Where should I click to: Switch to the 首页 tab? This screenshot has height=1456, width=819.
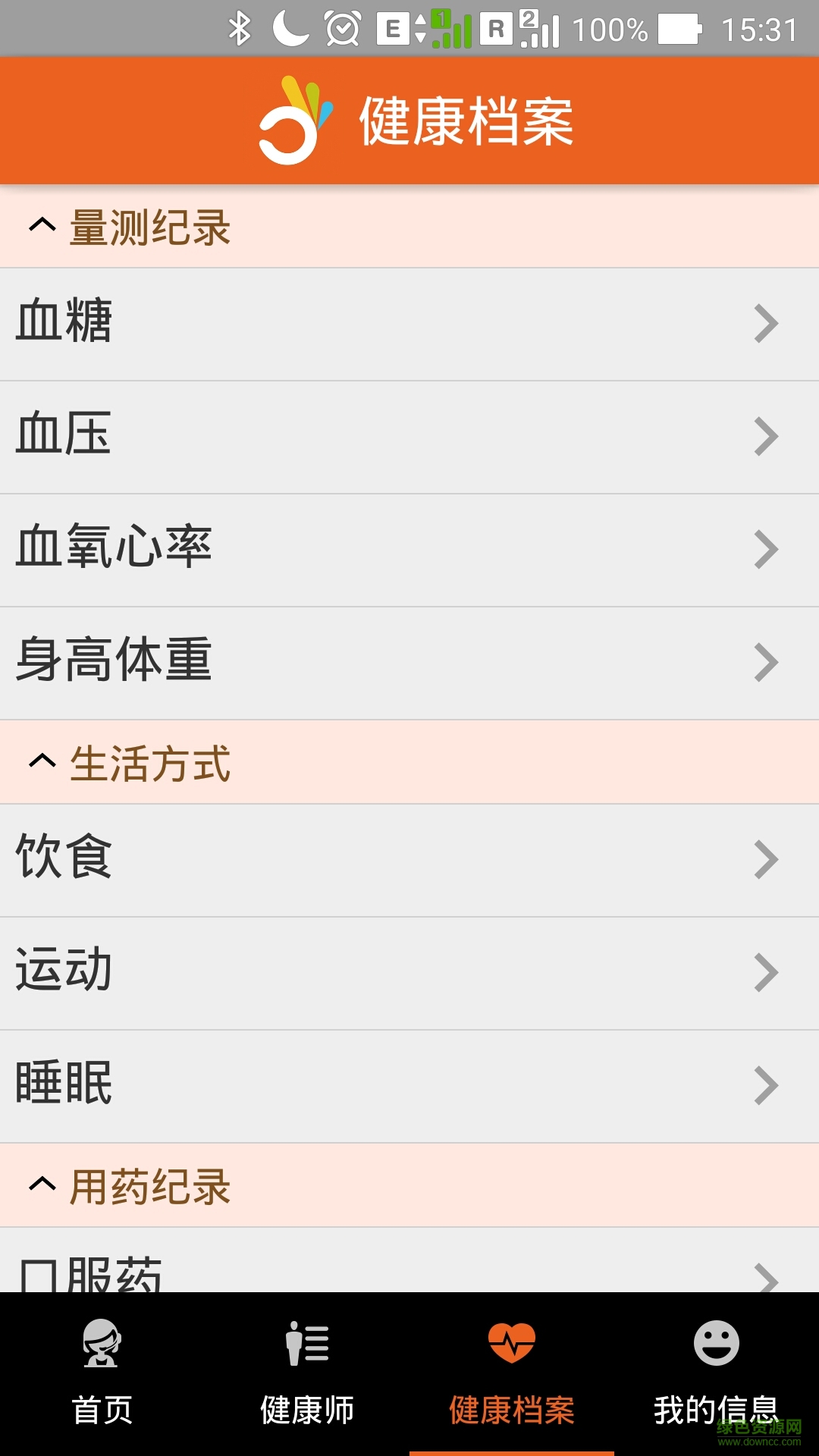click(x=102, y=1374)
